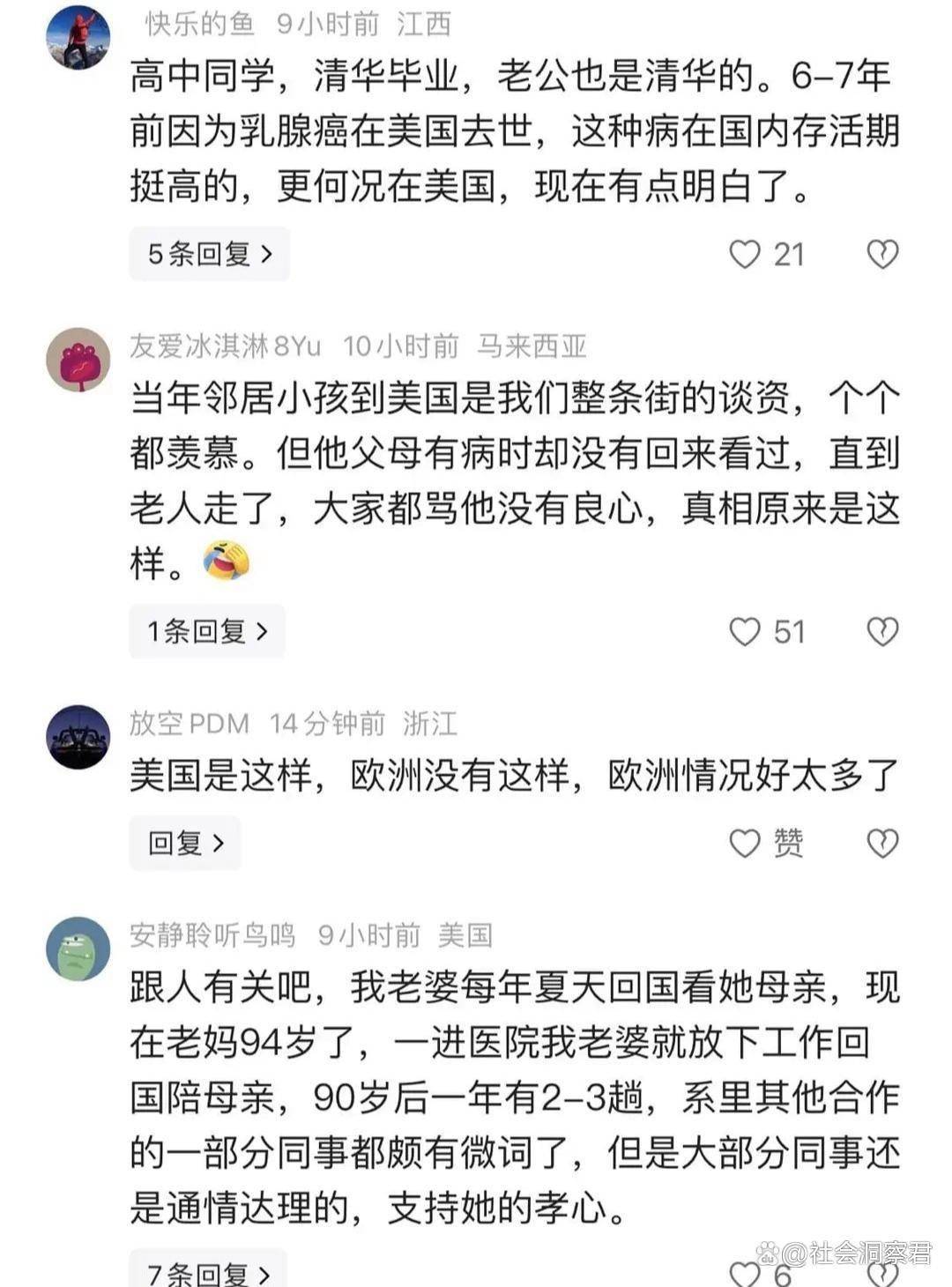Expand the 5条回复 under 快乐的鱼's comment
Screen dimensions: 952x1287
[x=209, y=254]
